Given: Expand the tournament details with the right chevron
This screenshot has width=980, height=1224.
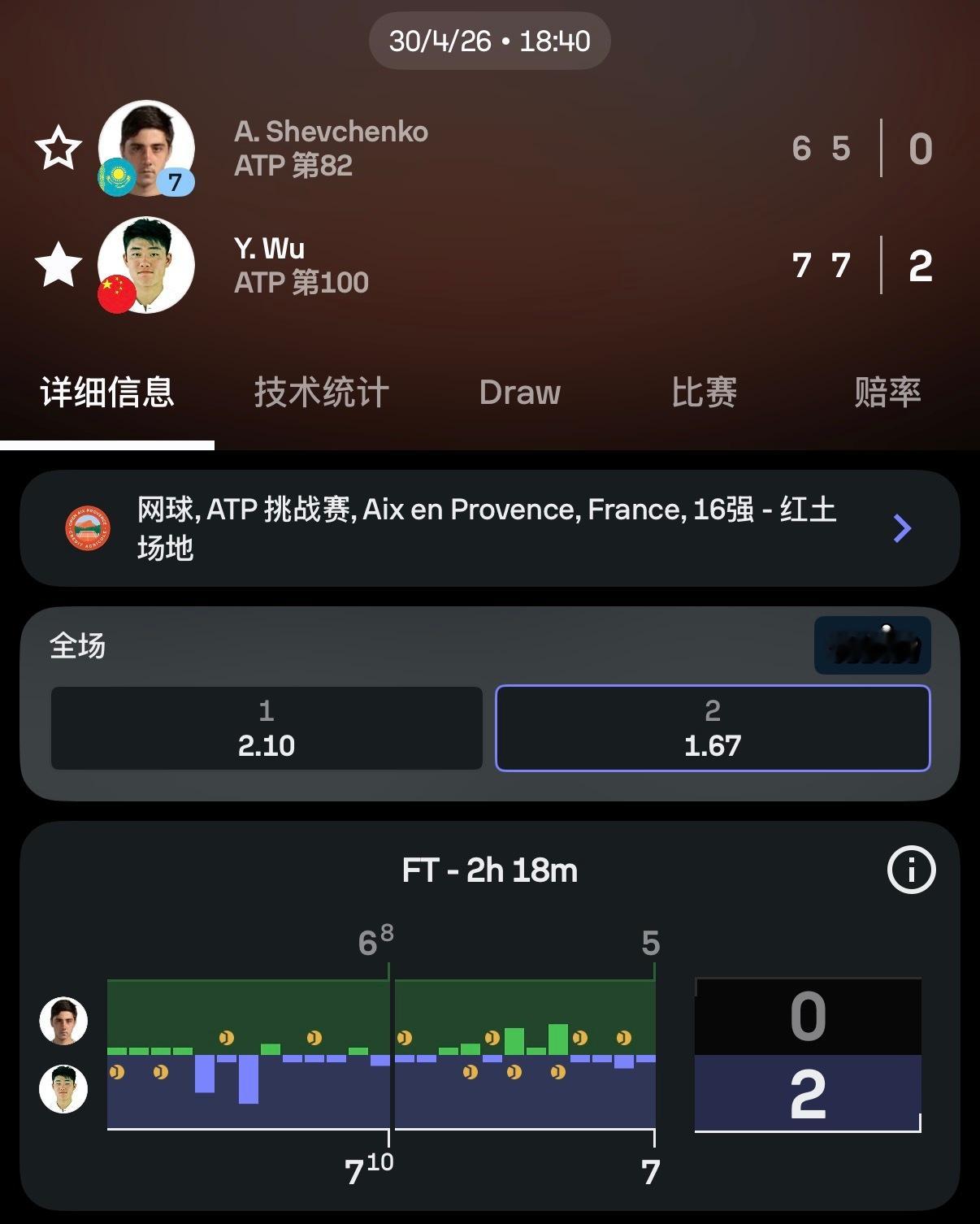Looking at the screenshot, I should (x=901, y=528).
